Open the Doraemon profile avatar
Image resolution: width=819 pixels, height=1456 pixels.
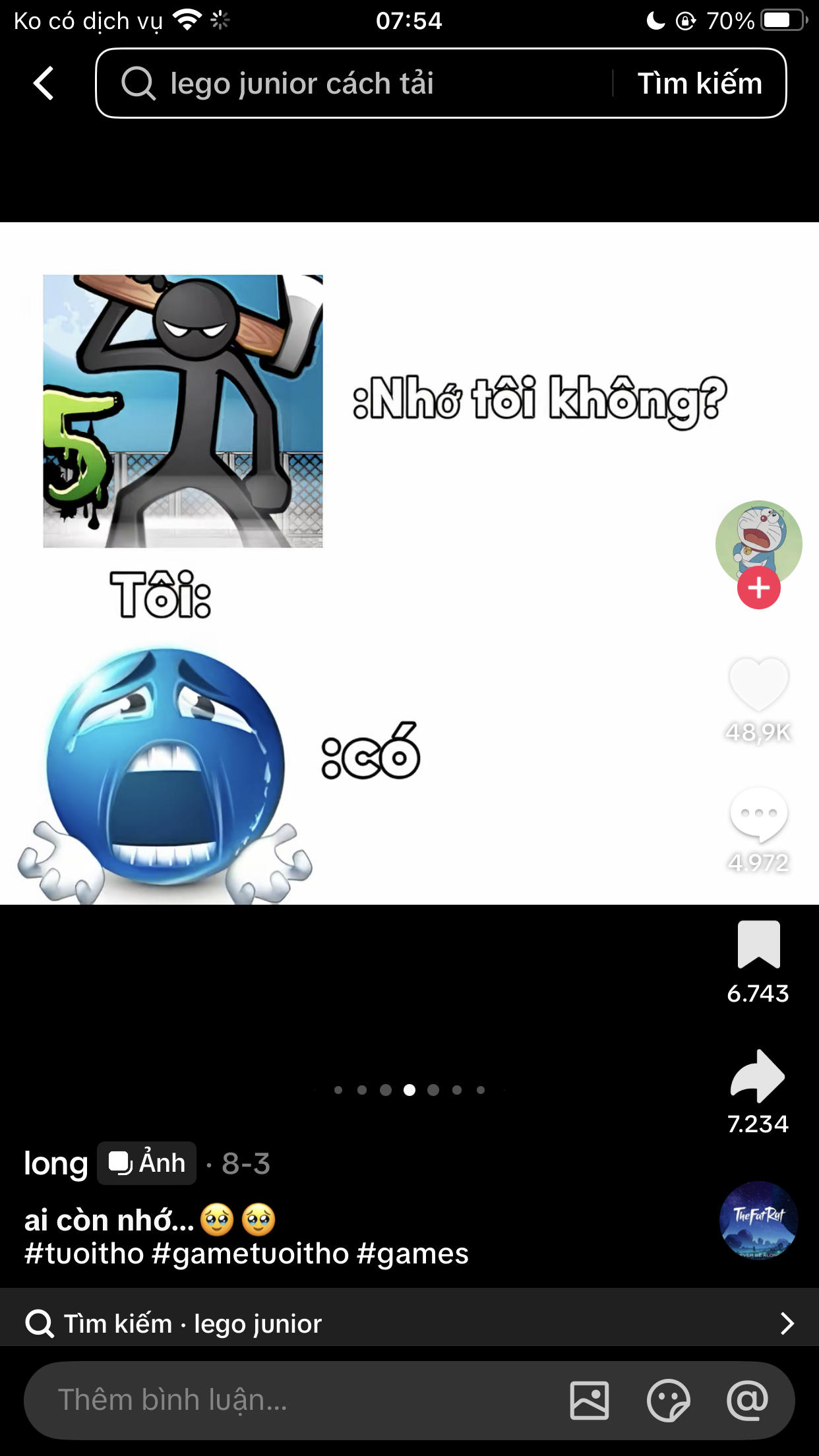[758, 542]
